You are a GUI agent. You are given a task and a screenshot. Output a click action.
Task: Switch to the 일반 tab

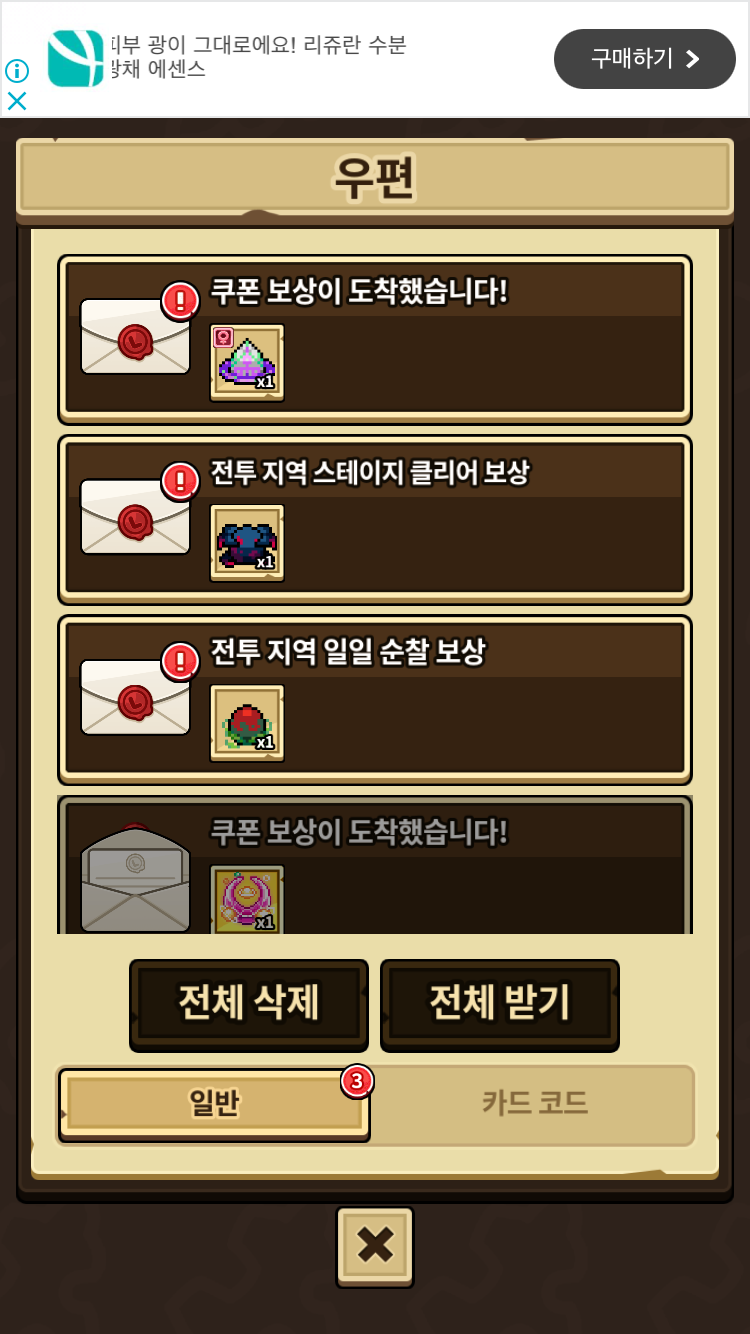tap(214, 1104)
